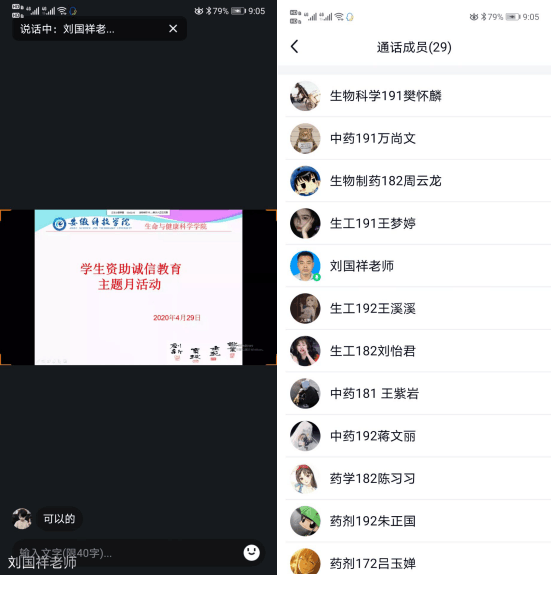Select member 中药192蒋文丽

coord(418,436)
